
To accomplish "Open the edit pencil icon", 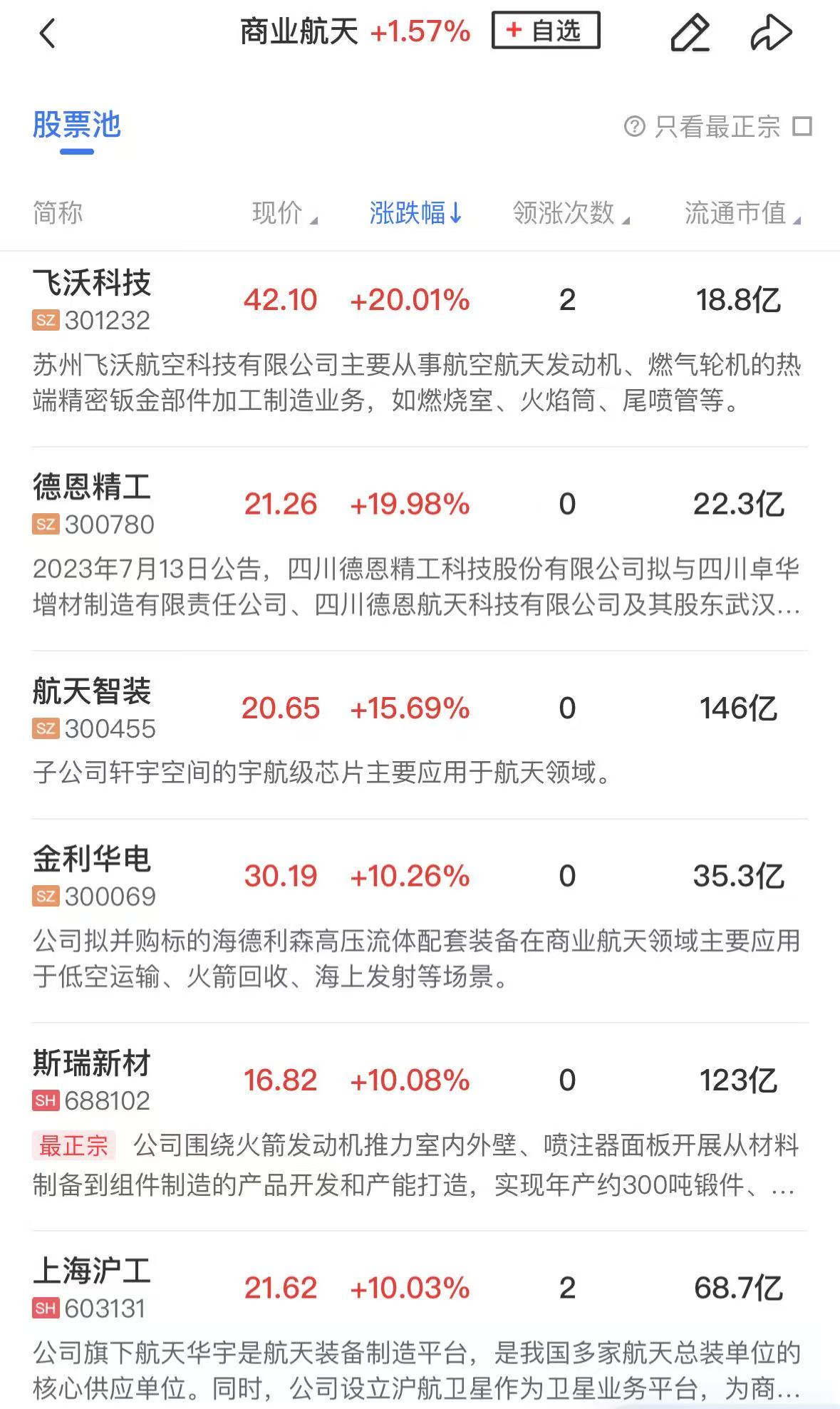I will [x=690, y=33].
